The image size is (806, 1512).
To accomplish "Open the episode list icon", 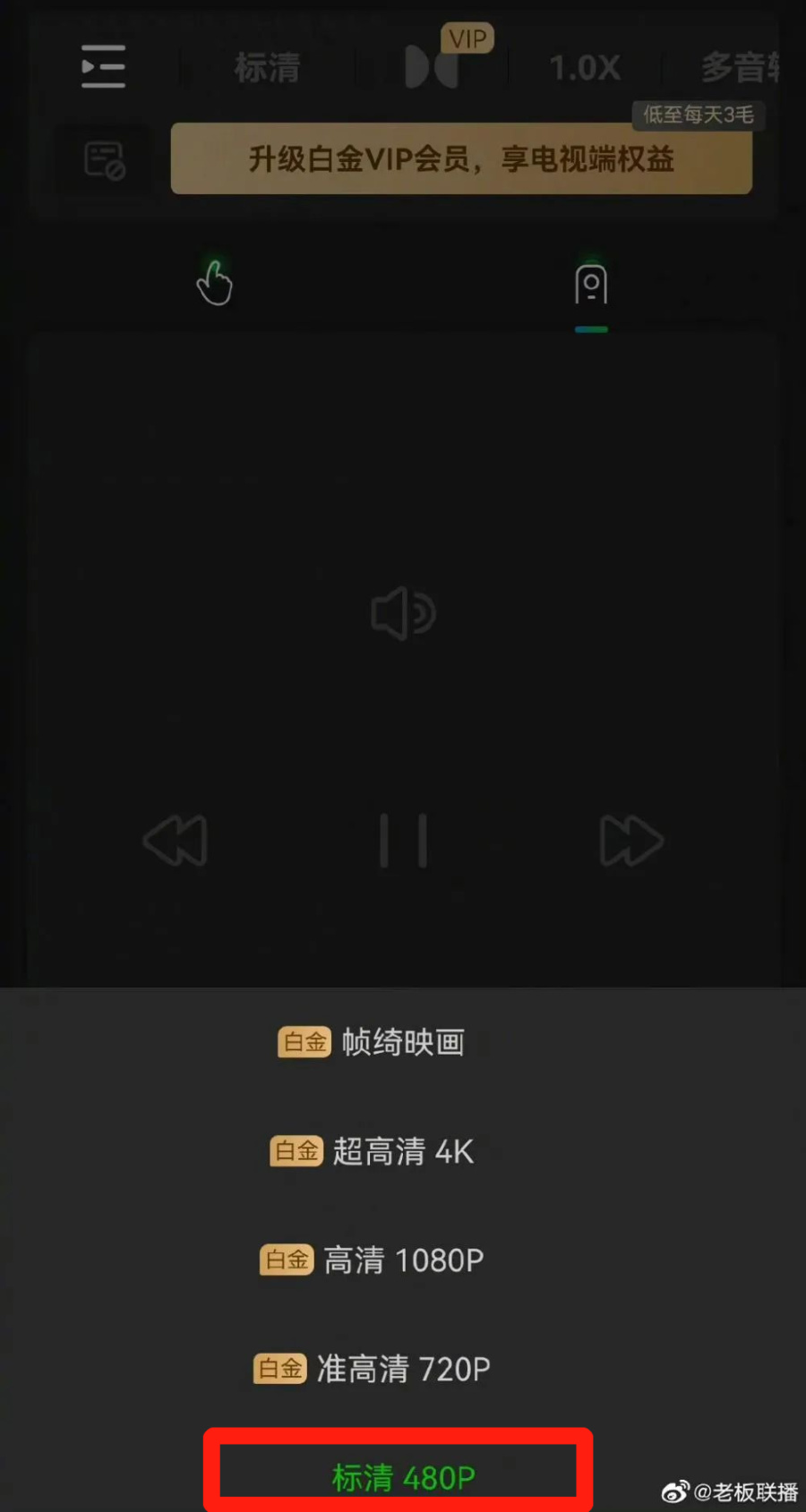I will pos(103,67).
